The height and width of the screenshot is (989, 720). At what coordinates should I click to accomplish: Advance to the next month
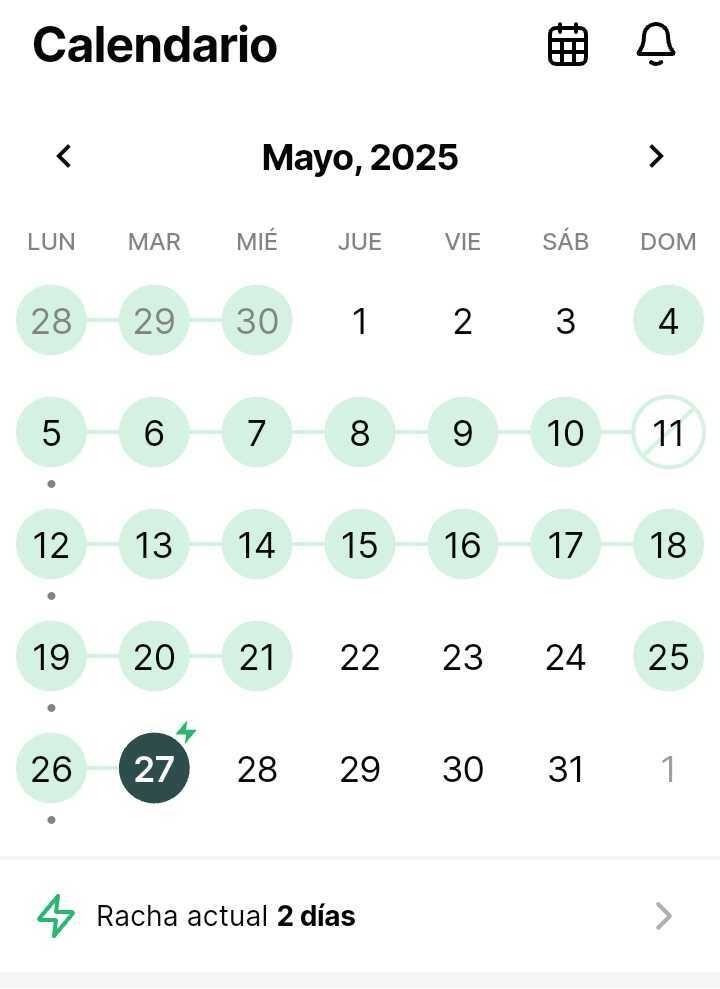point(656,156)
